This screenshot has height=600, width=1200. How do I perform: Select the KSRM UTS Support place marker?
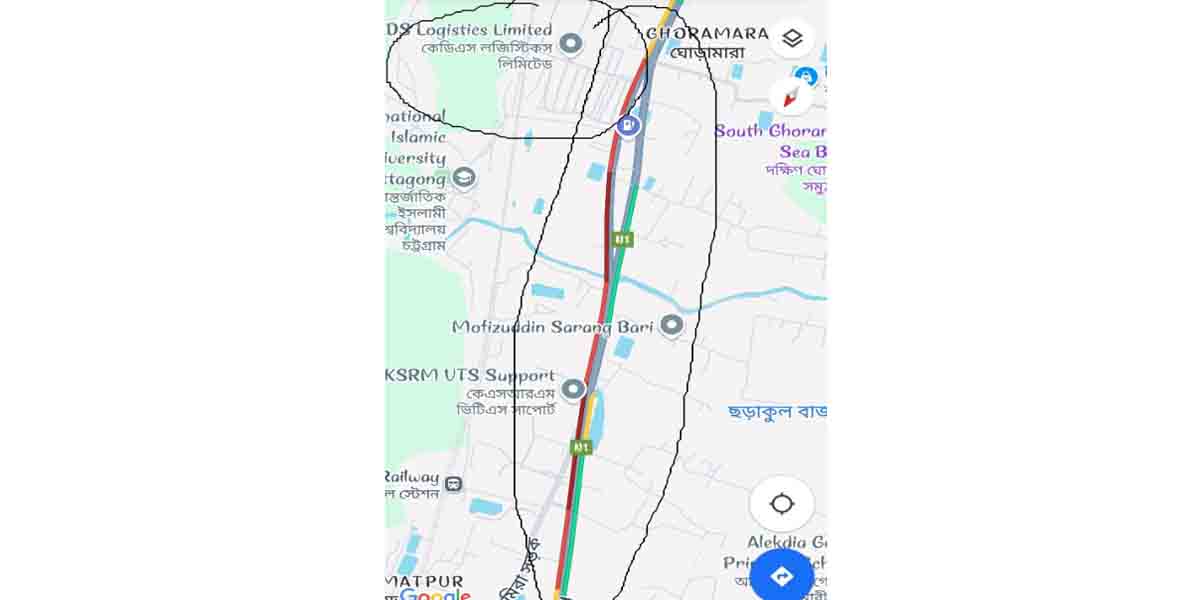pyautogui.click(x=573, y=389)
